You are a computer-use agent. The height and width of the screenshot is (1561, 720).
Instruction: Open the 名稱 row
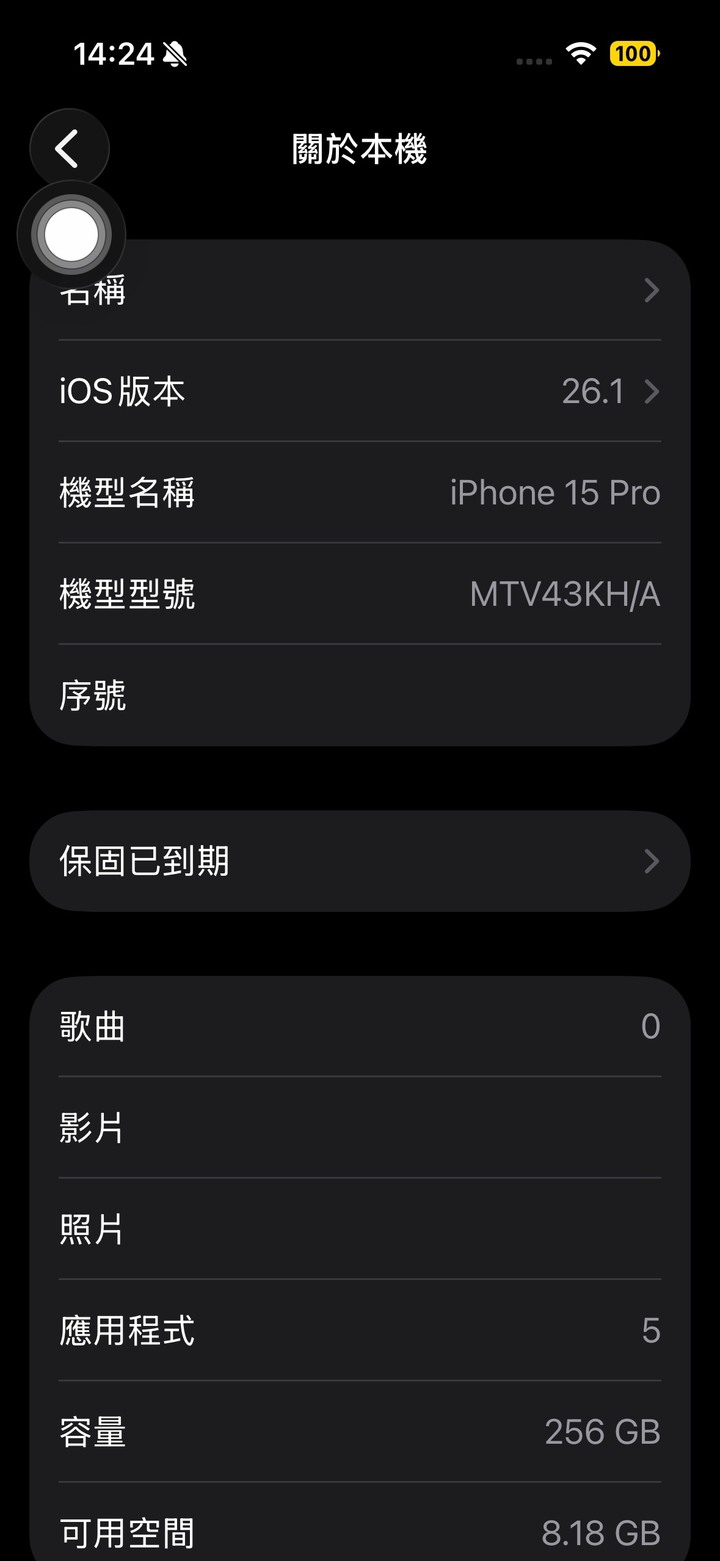coord(400,291)
